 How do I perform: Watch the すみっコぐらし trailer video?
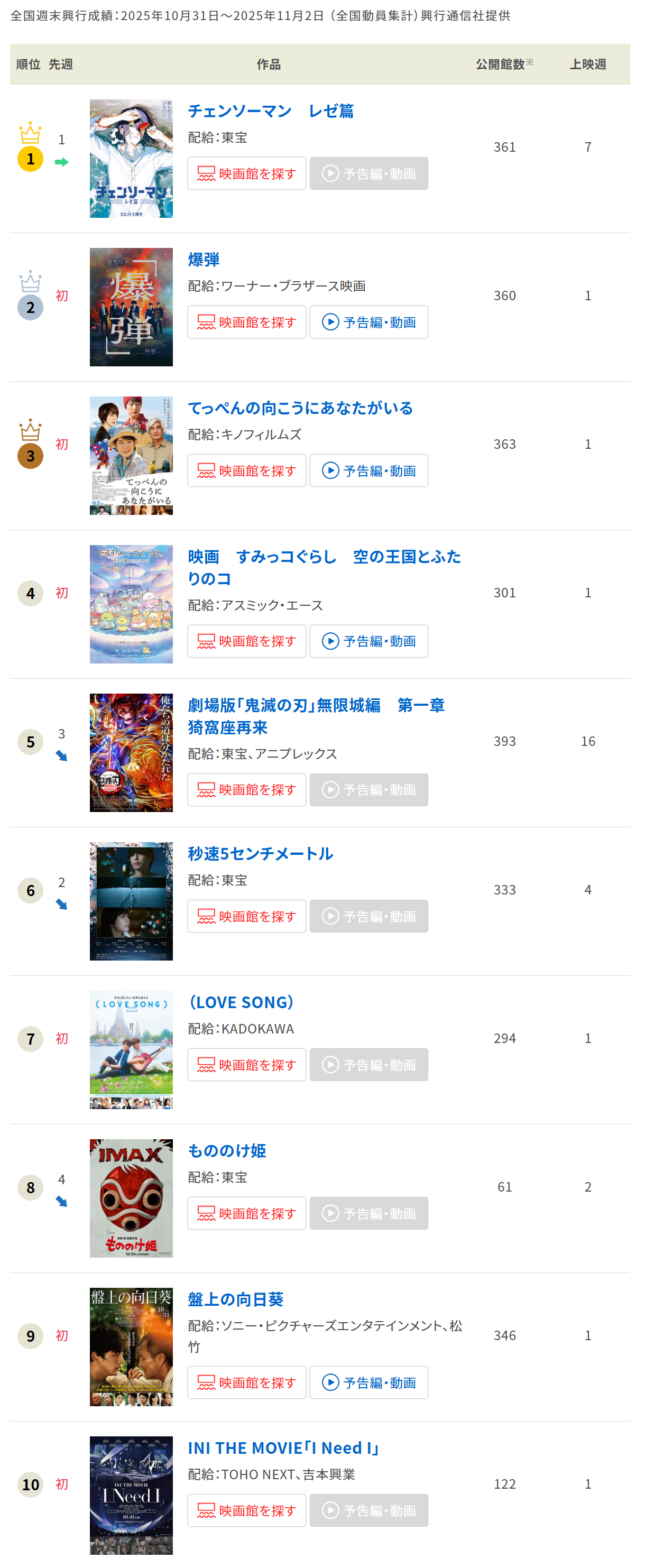368,641
